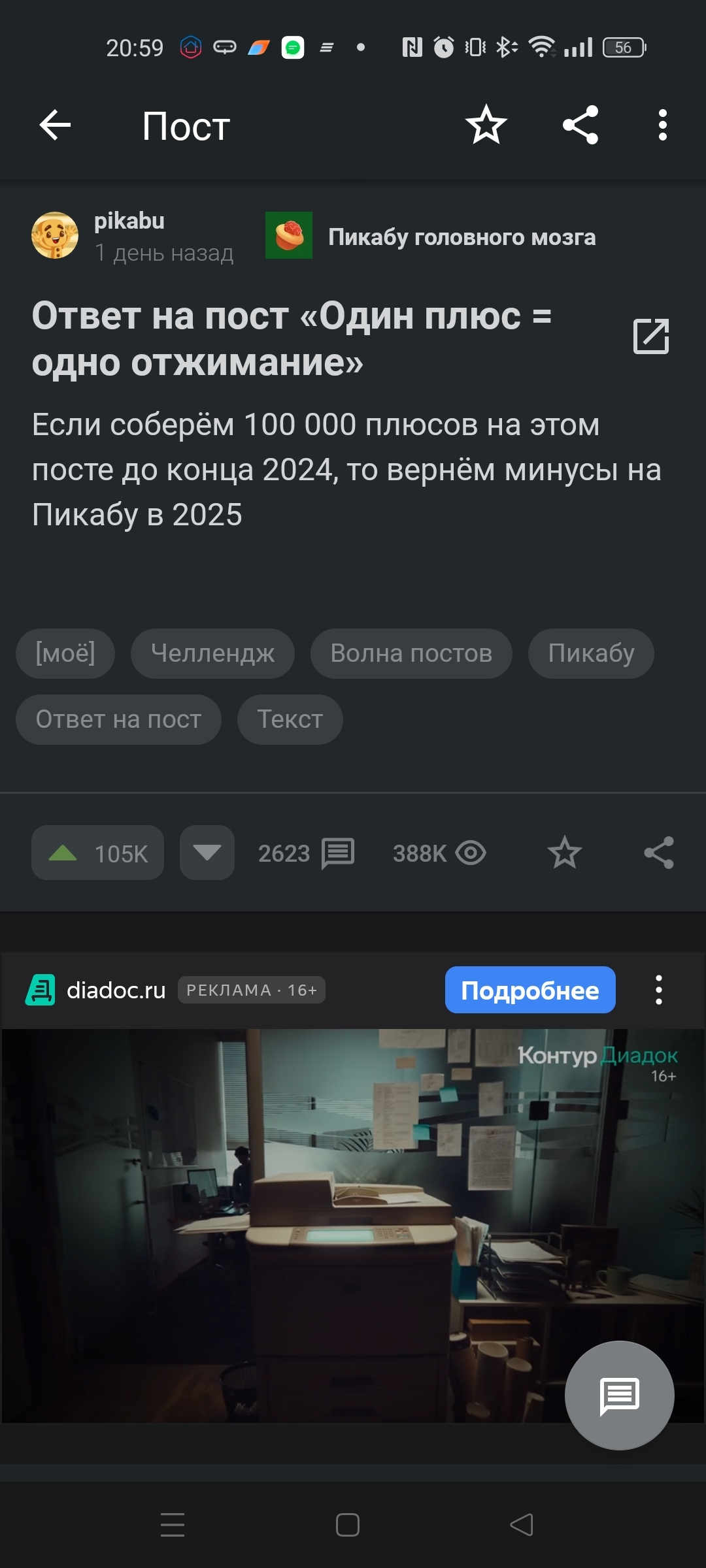Select the Пикабу tag chip
The width and height of the screenshot is (706, 1568).
coord(591,653)
